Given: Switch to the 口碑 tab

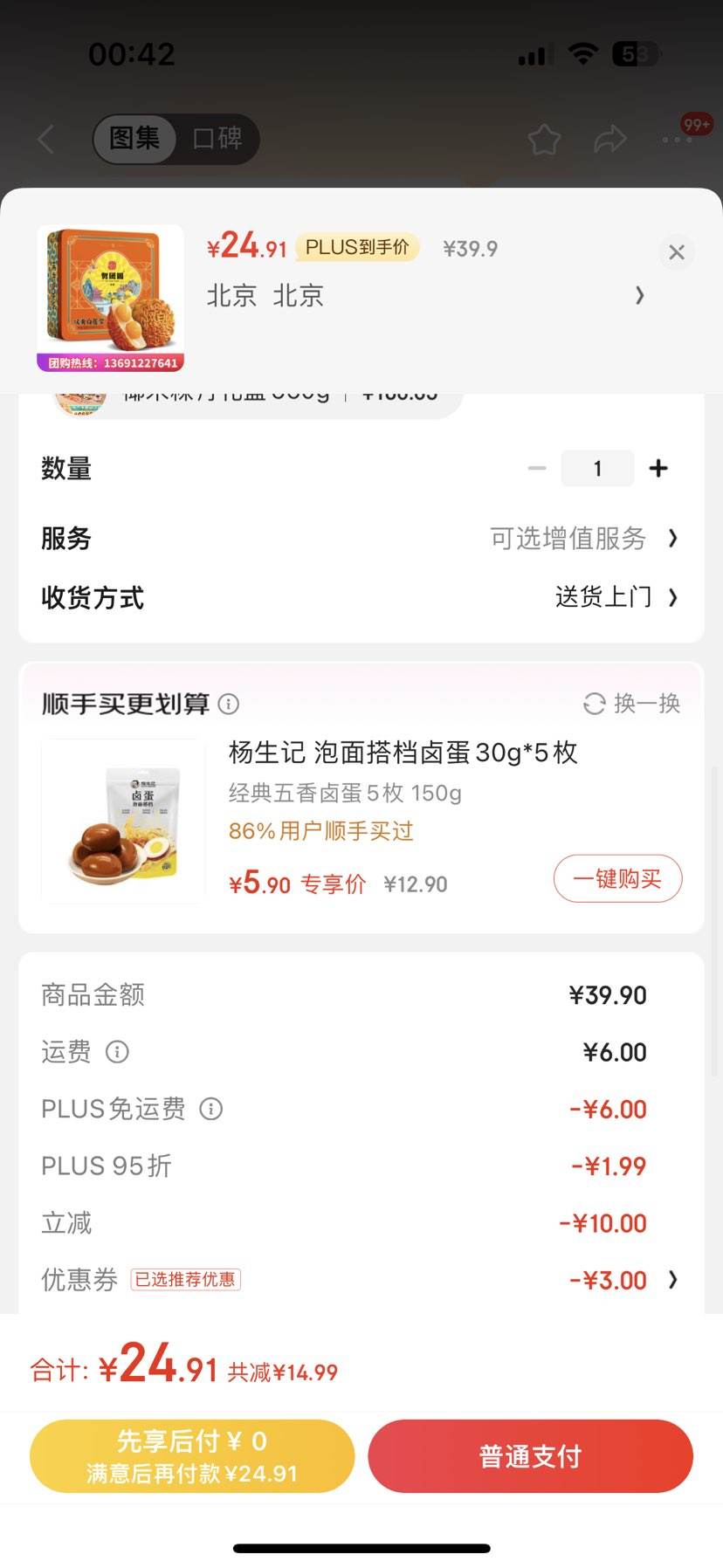Looking at the screenshot, I should coord(216,139).
